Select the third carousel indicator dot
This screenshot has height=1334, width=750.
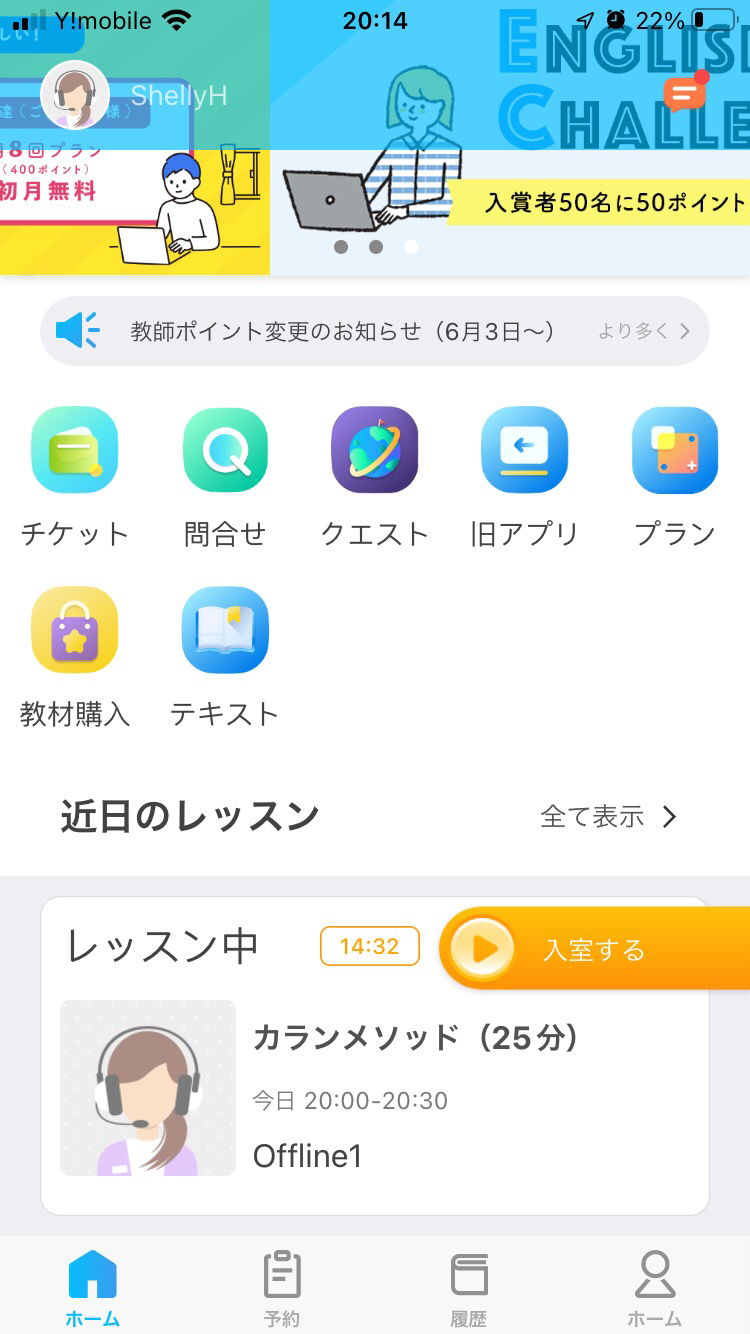click(410, 247)
